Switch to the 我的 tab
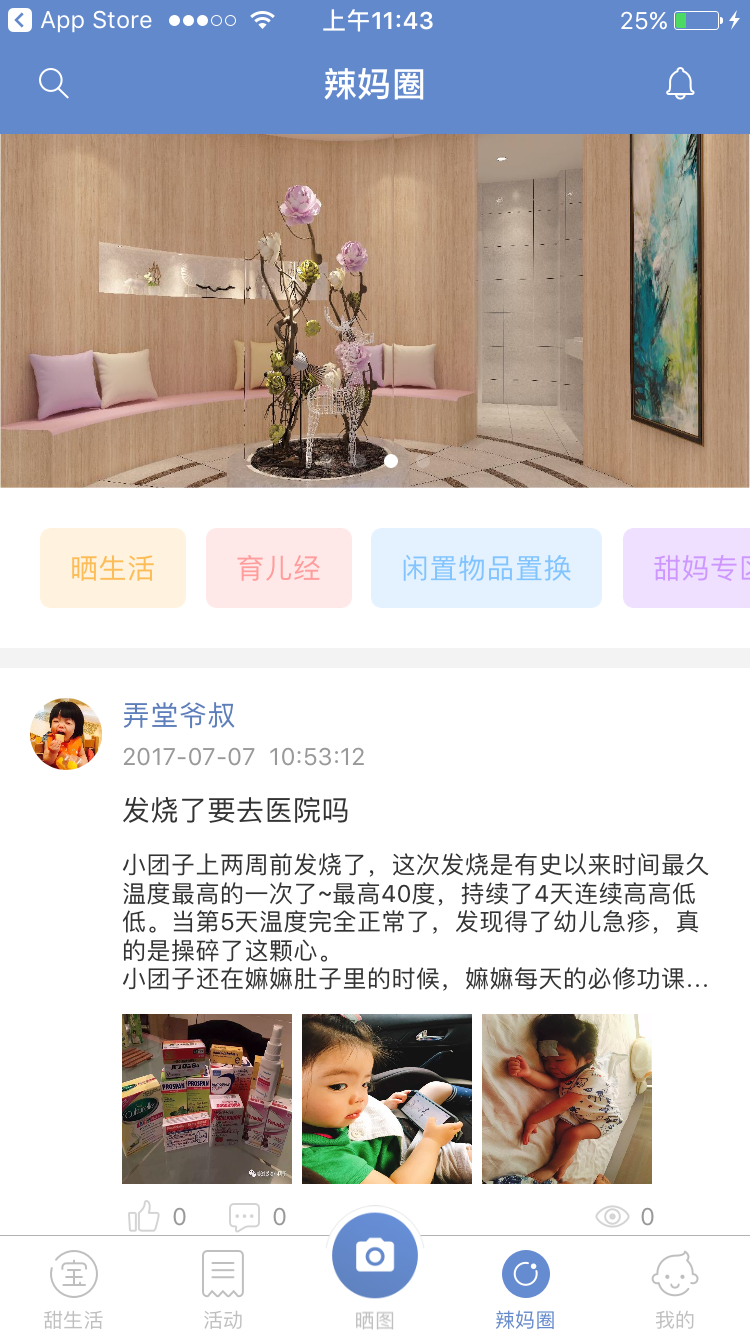The width and height of the screenshot is (750, 1334). pyautogui.click(x=675, y=1289)
